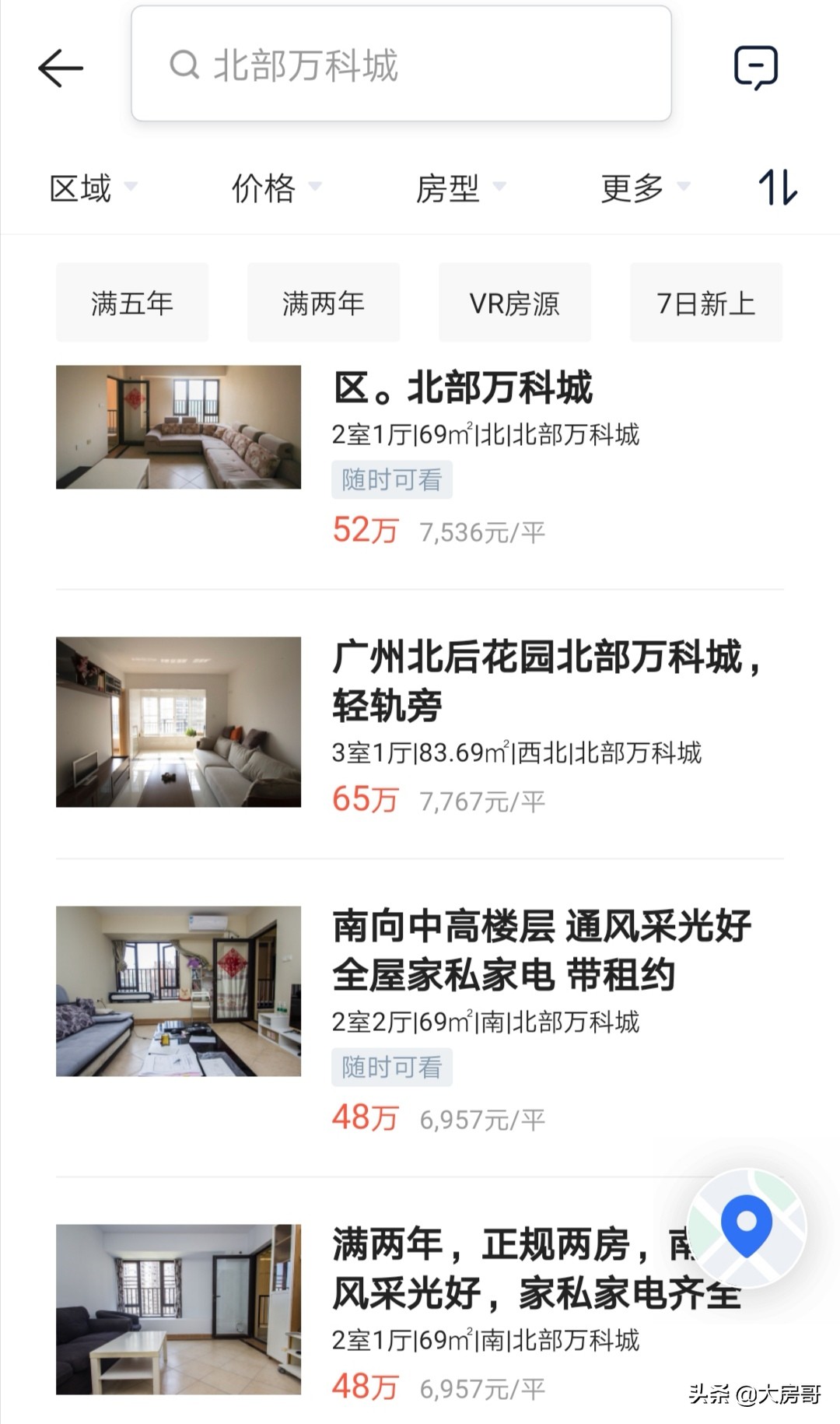Toggle the 满五年 filter chip

tap(131, 303)
